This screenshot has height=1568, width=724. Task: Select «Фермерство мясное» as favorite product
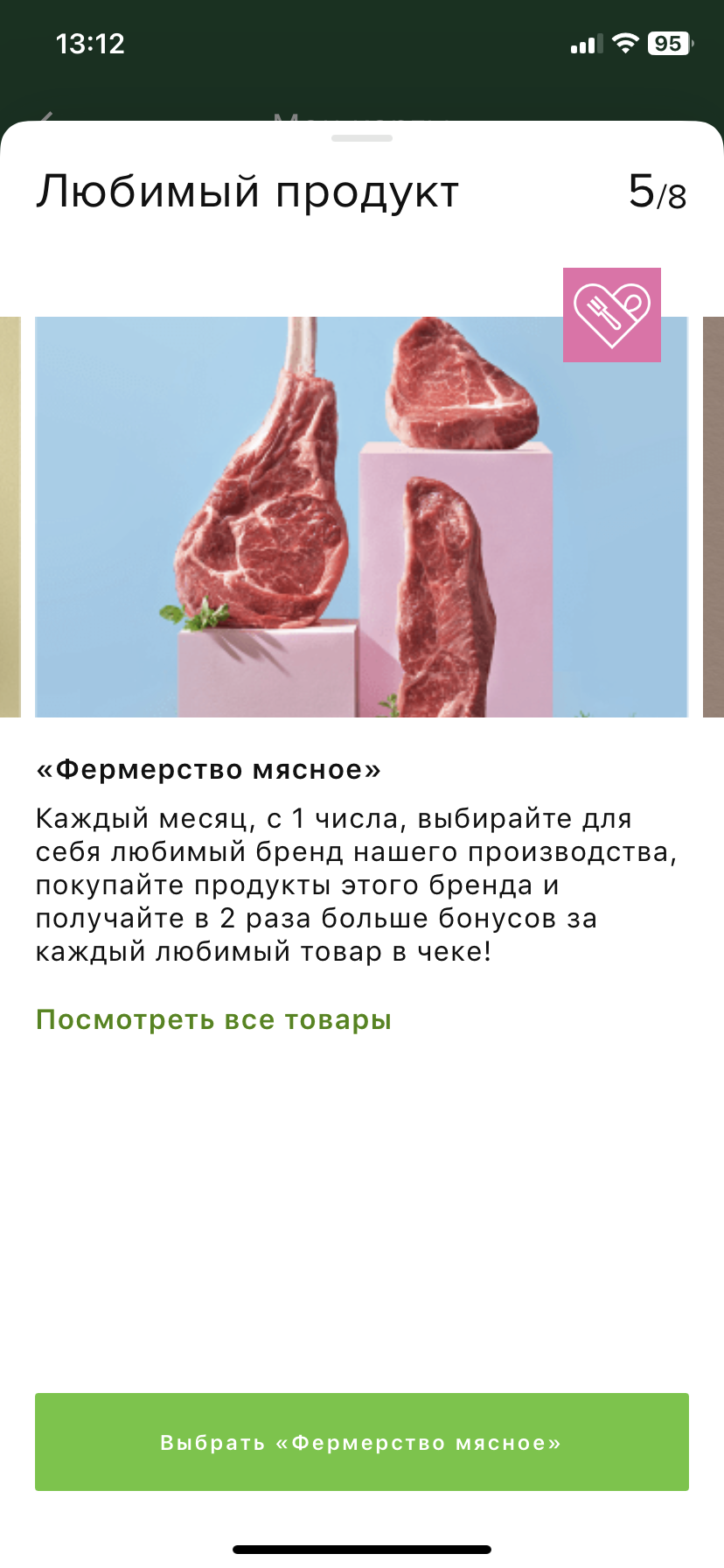pyautogui.click(x=362, y=1442)
